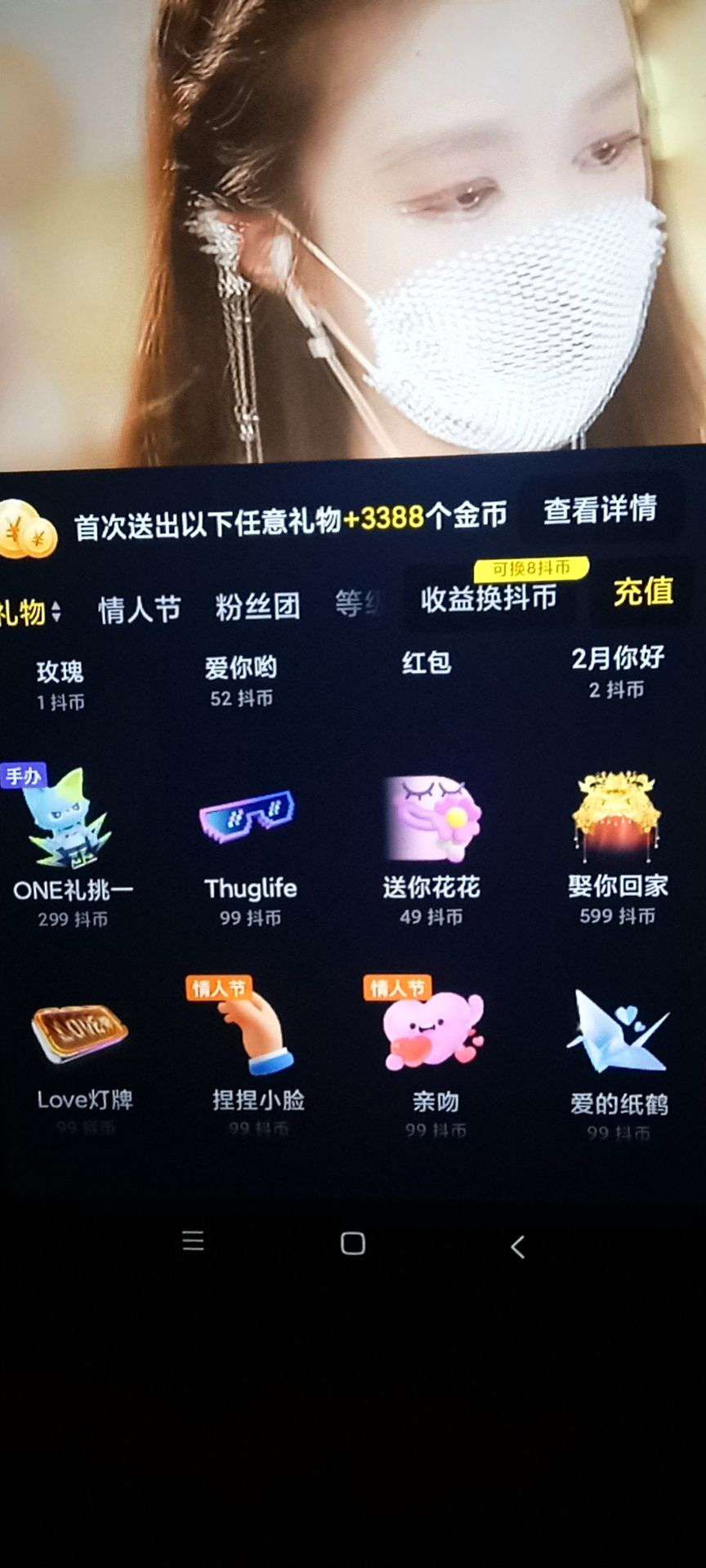Tap 收益换抖币 exchange option

coord(489,598)
